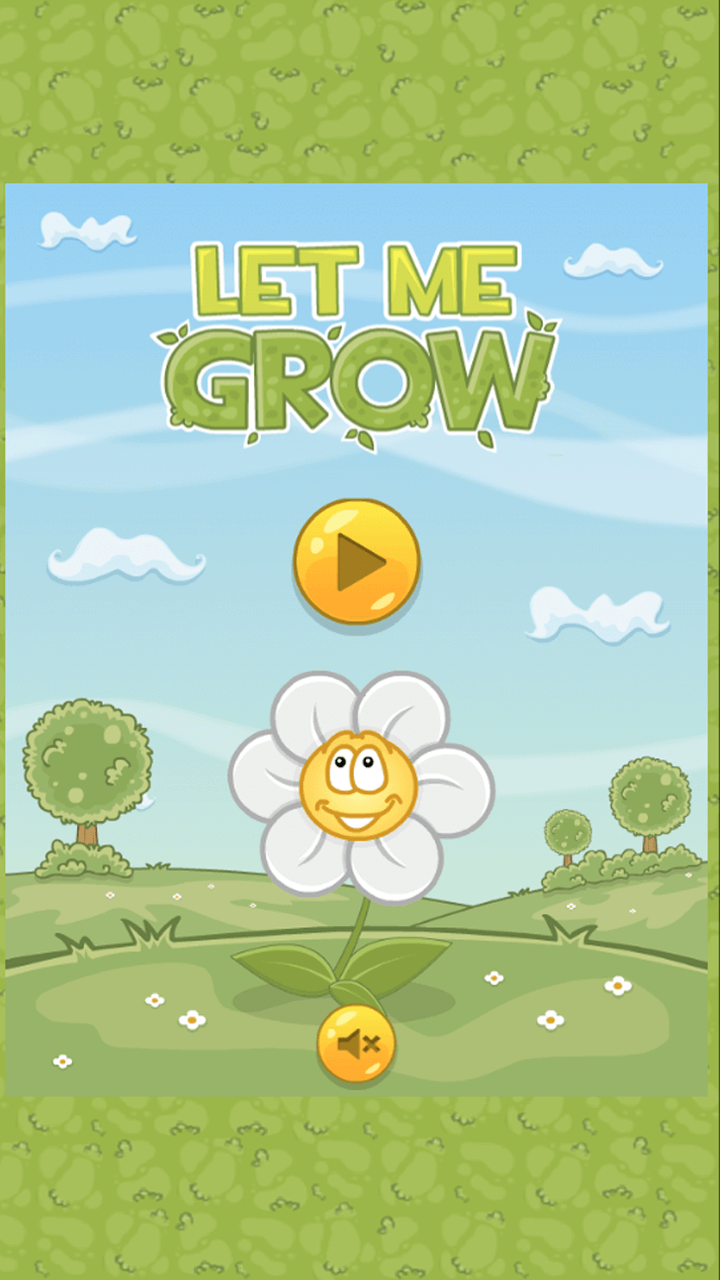720x1280 pixels.
Task: Start the game with the play button
Action: 356,563
